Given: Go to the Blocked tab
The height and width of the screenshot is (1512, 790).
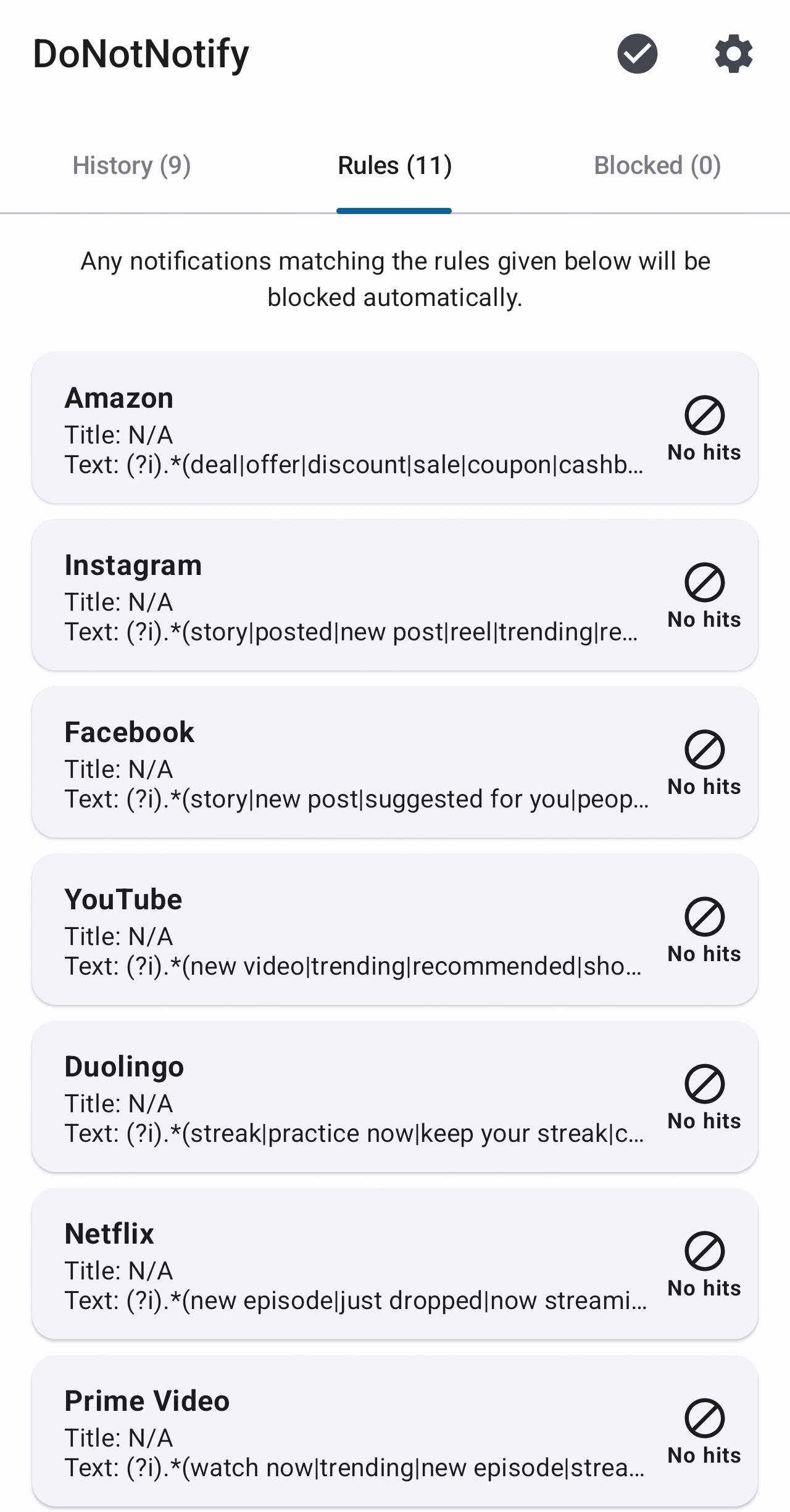Looking at the screenshot, I should coord(657,165).
